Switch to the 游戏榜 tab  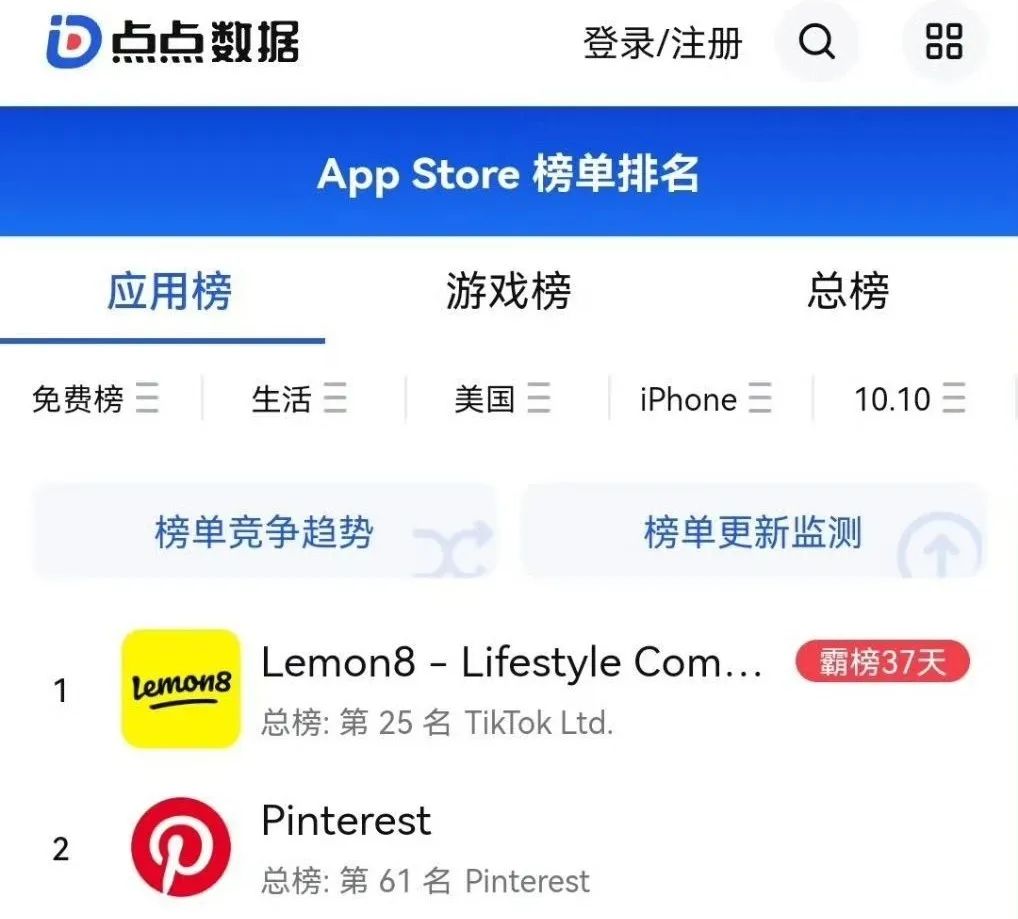pos(508,292)
